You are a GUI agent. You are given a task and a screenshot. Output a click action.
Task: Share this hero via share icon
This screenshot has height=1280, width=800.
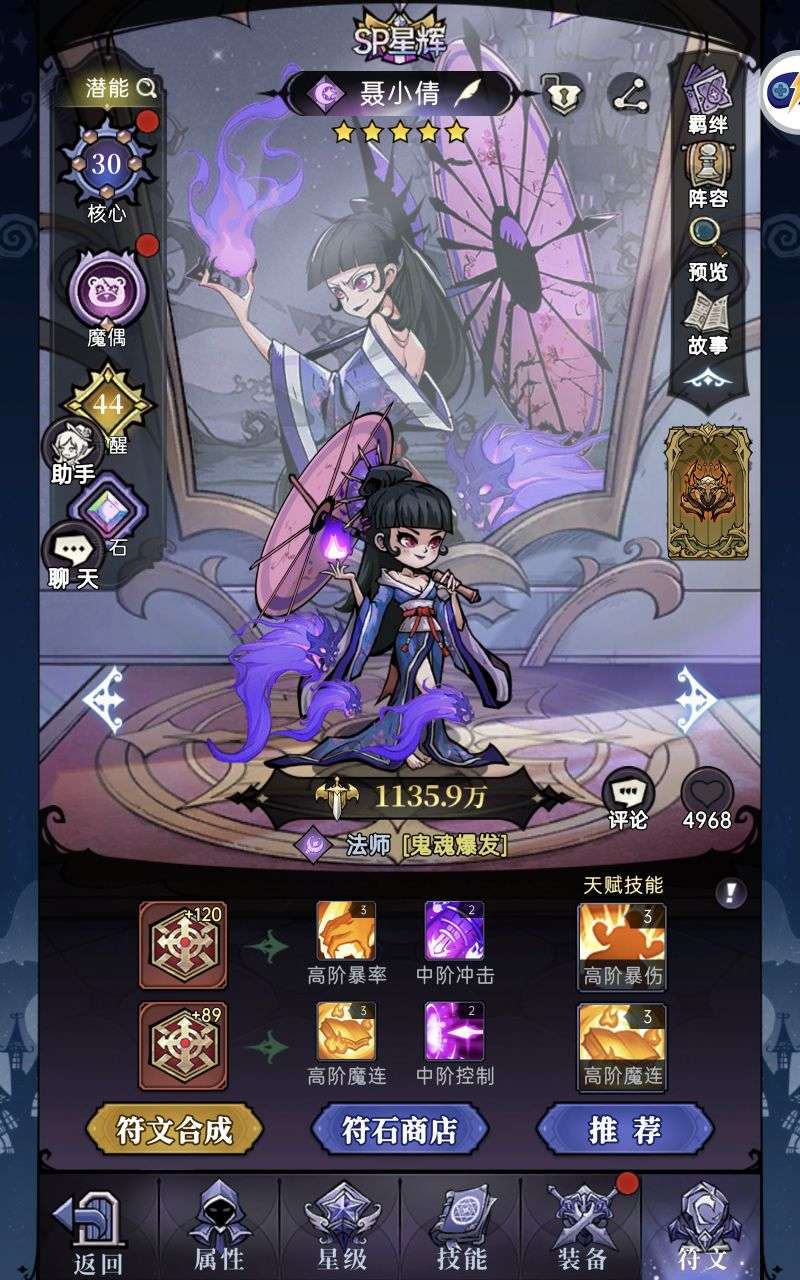point(629,94)
